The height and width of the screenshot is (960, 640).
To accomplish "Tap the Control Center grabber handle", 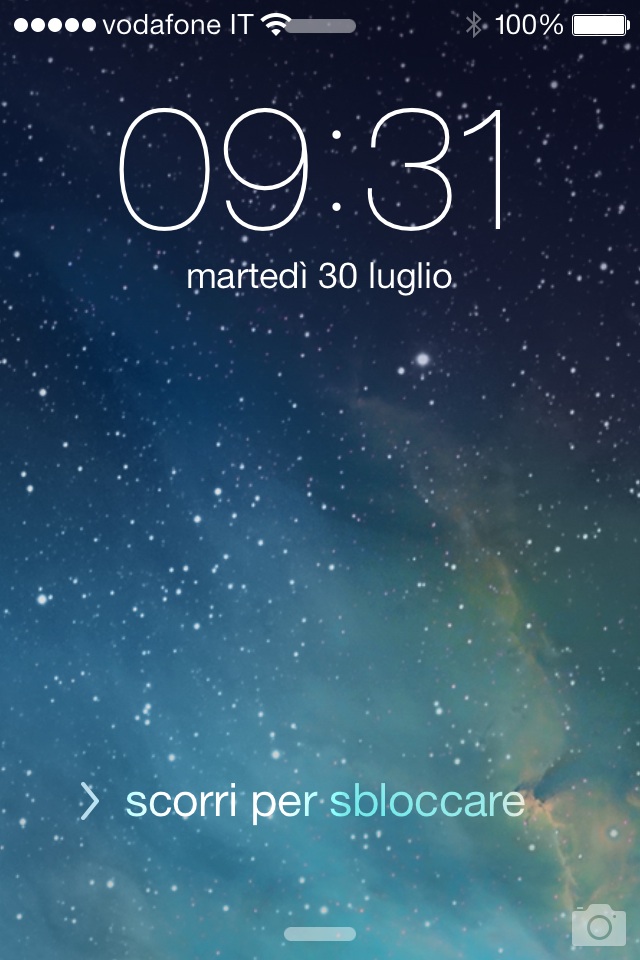I will coord(320,934).
